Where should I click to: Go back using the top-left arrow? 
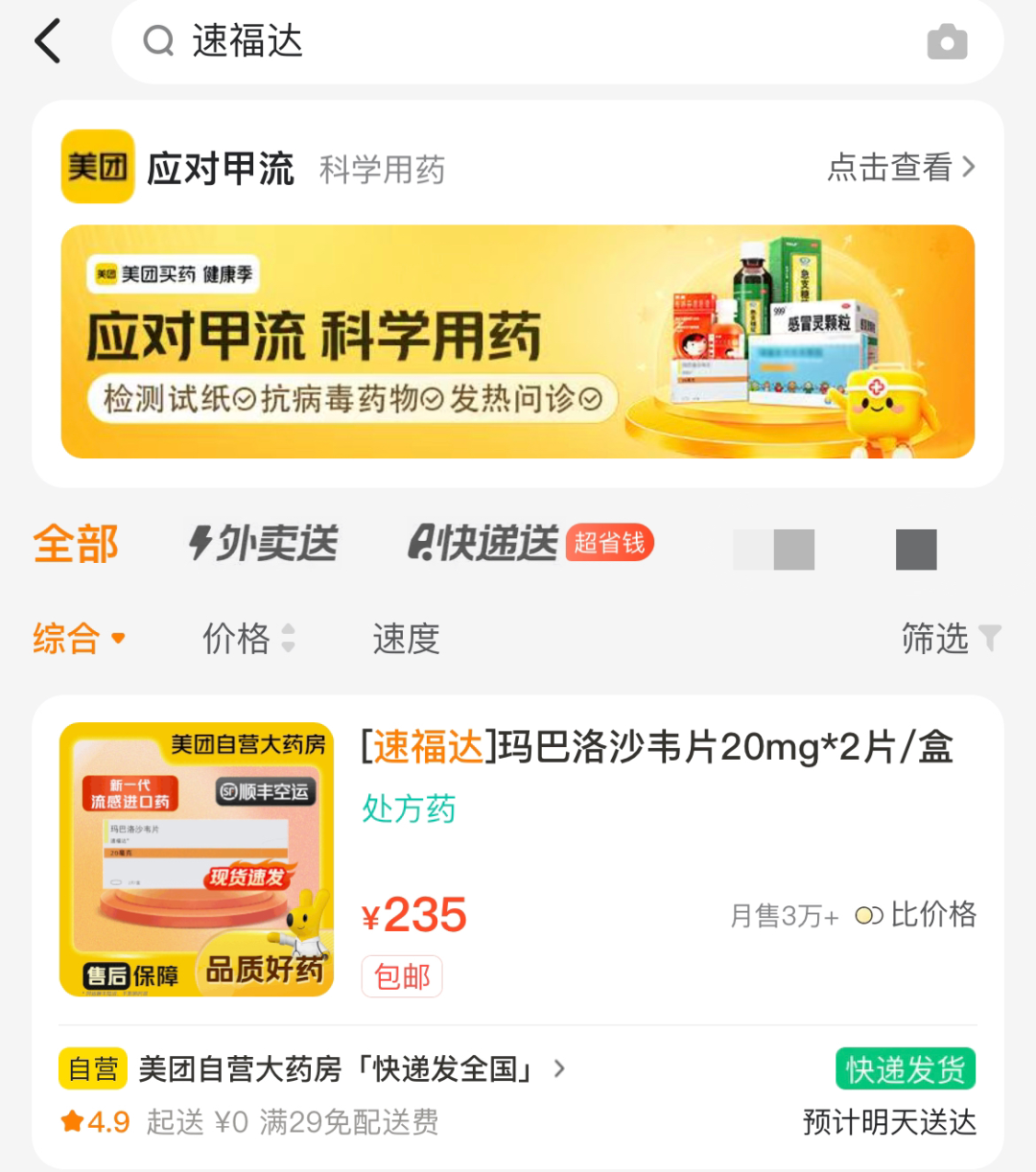[x=48, y=41]
